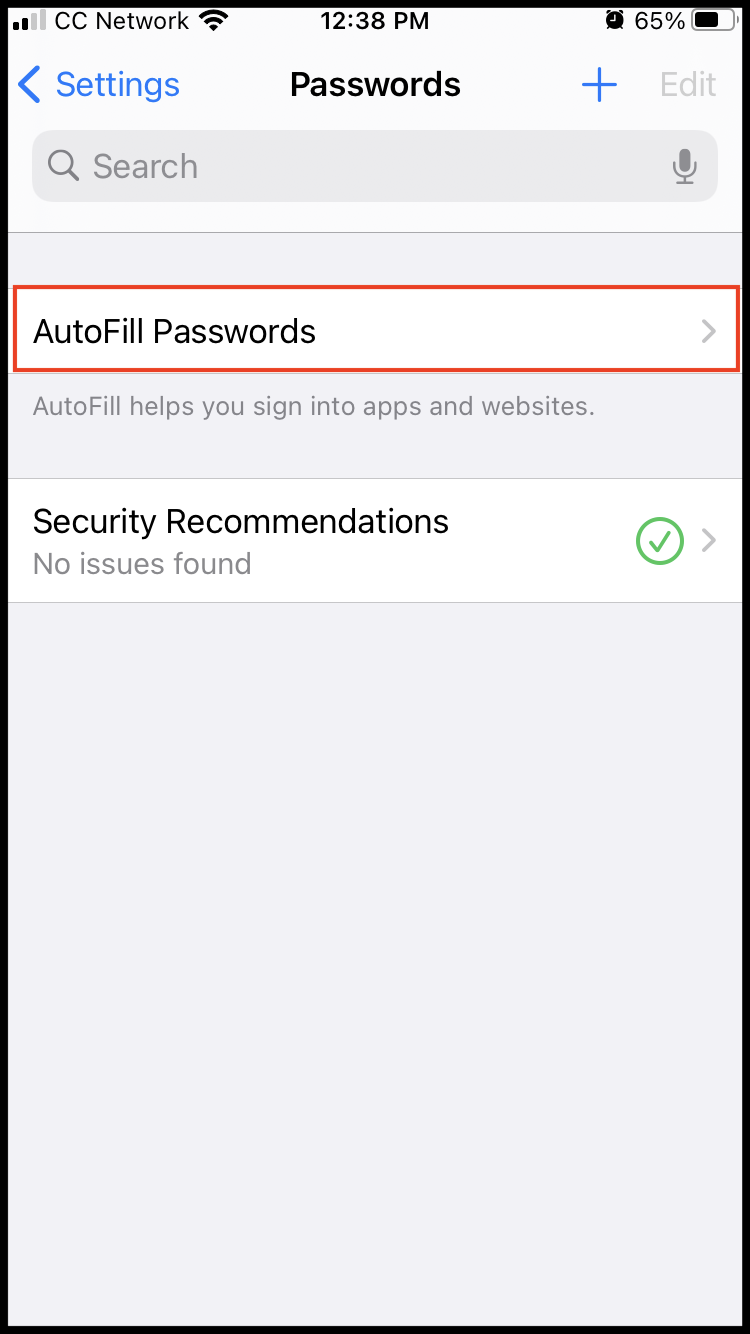Add a new password with plus icon

599,85
